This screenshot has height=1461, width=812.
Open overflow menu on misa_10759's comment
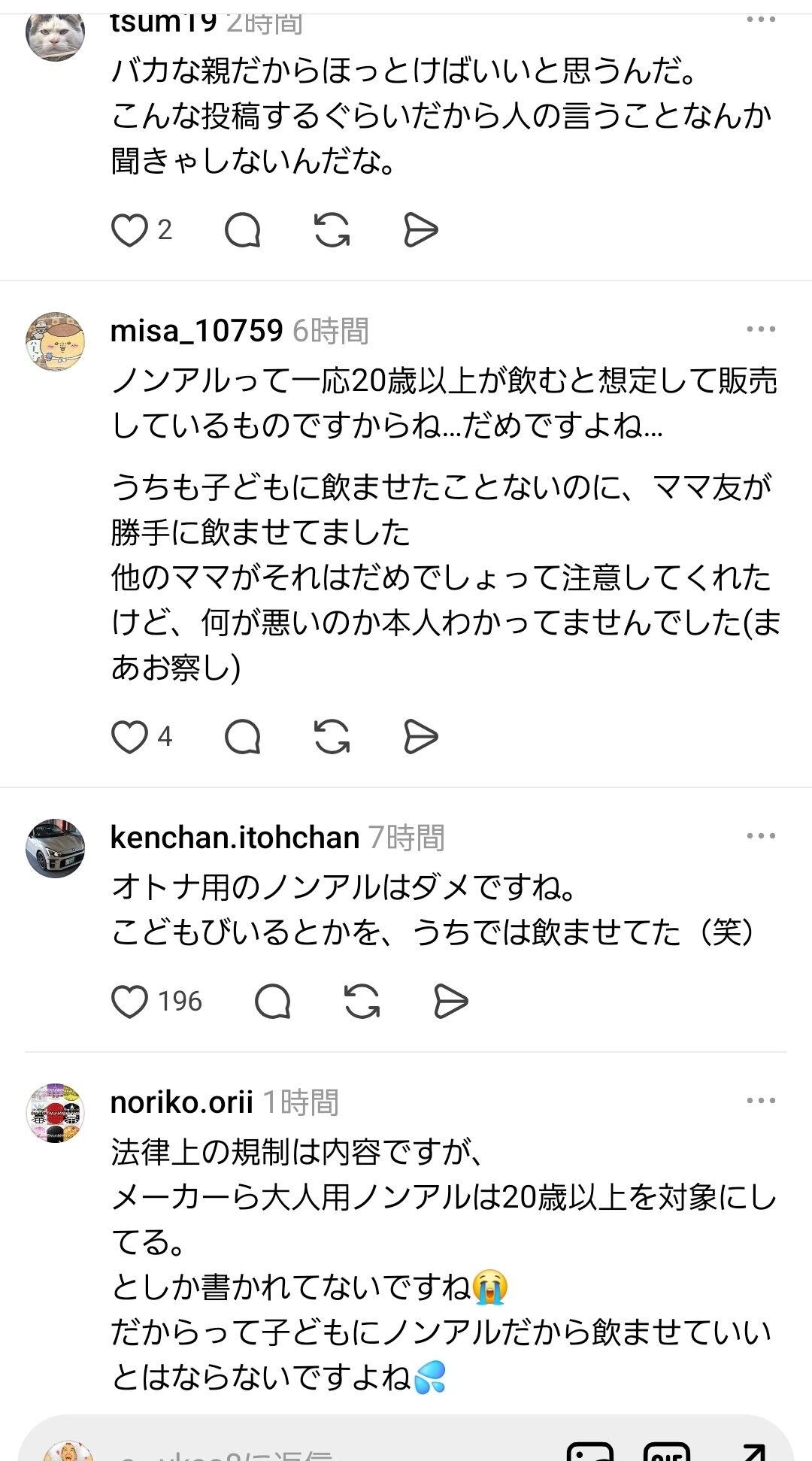[761, 329]
